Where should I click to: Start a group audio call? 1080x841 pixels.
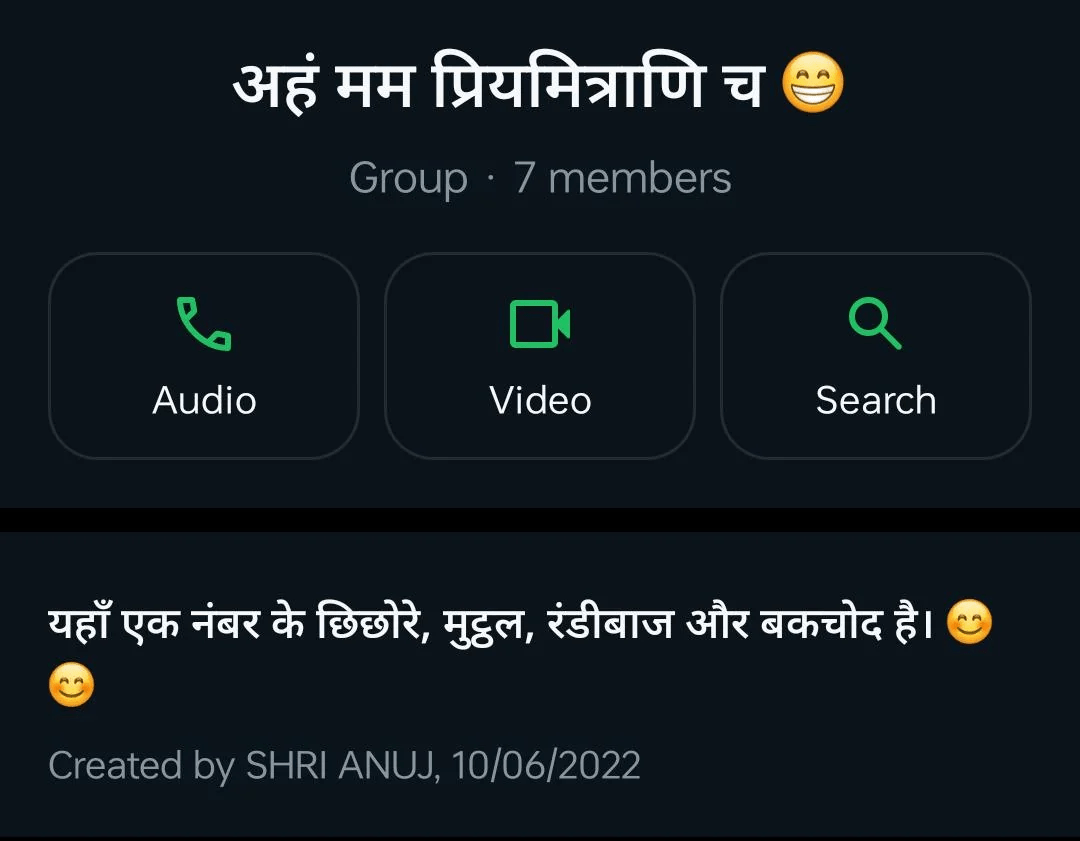[204, 356]
